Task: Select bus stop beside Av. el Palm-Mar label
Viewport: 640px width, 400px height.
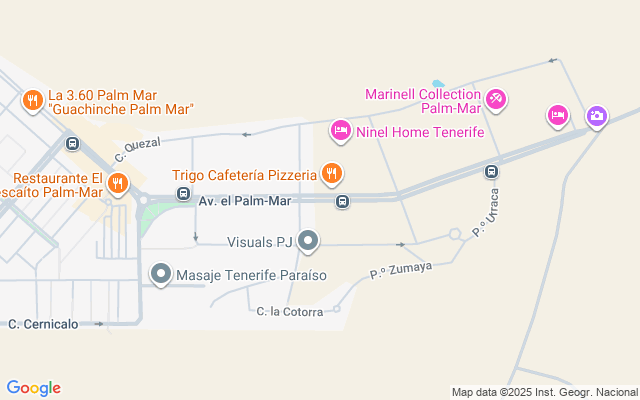Action: tap(183, 193)
